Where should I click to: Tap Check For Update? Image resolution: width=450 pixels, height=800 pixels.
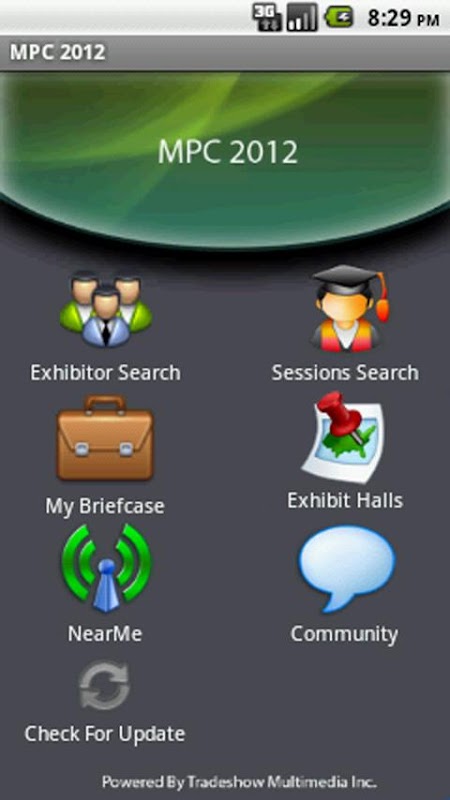[x=105, y=702]
